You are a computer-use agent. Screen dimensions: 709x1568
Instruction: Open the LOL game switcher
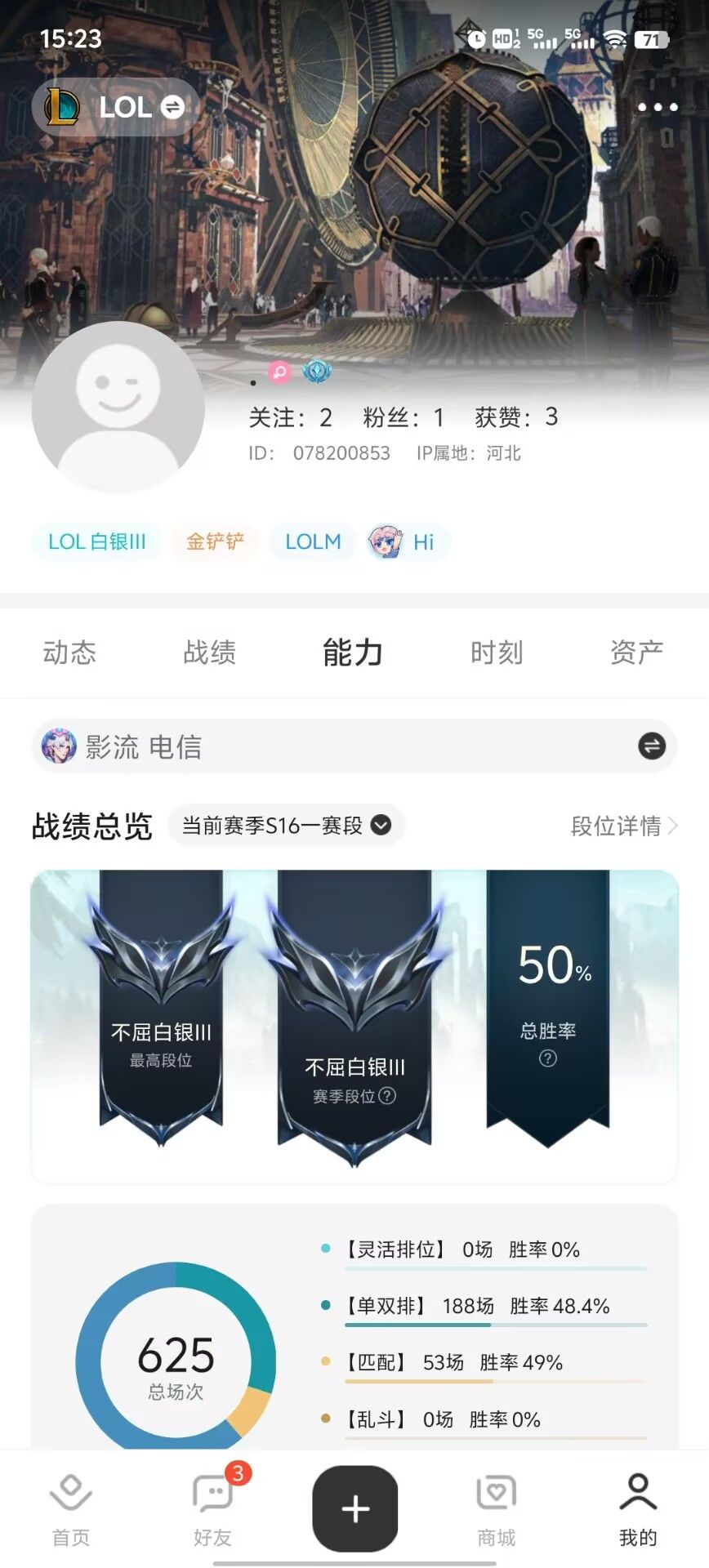(116, 107)
